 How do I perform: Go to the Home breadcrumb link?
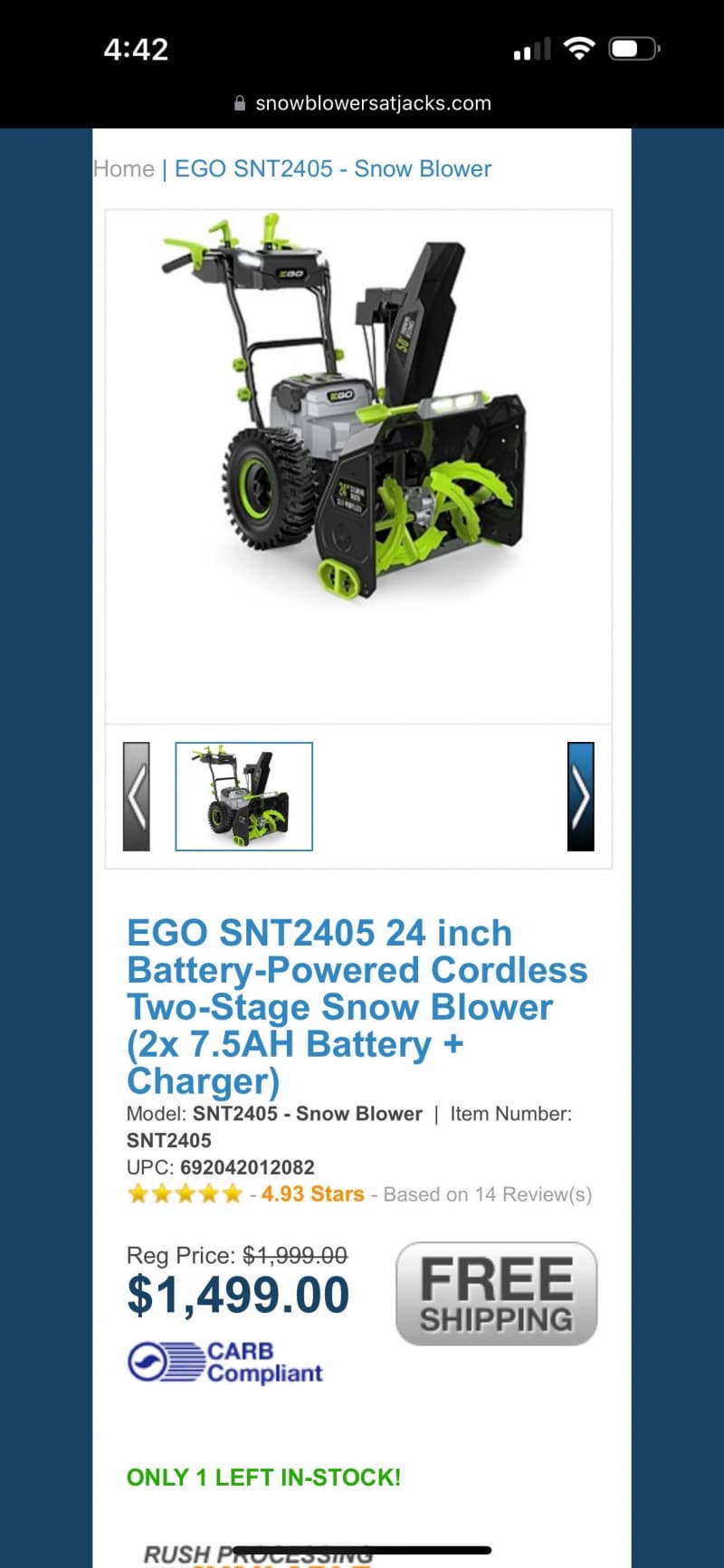124,169
